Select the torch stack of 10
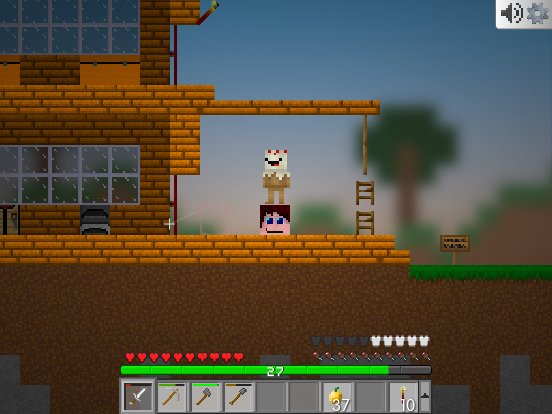 tap(404, 397)
